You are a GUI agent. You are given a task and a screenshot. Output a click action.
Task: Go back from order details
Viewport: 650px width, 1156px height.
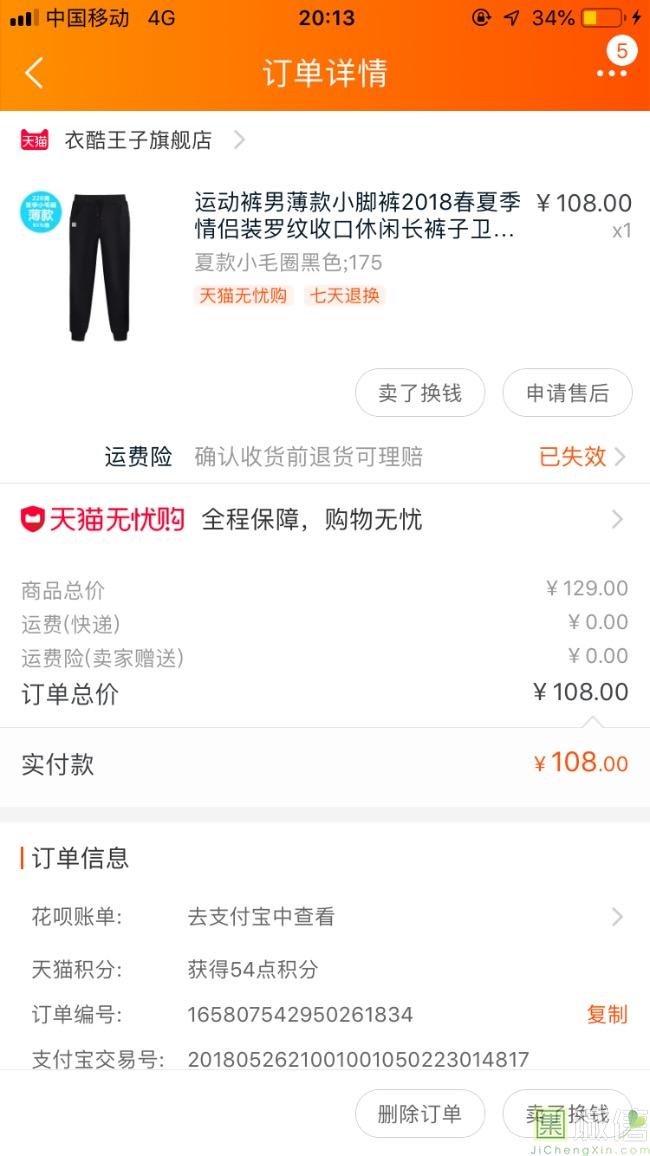[34, 73]
